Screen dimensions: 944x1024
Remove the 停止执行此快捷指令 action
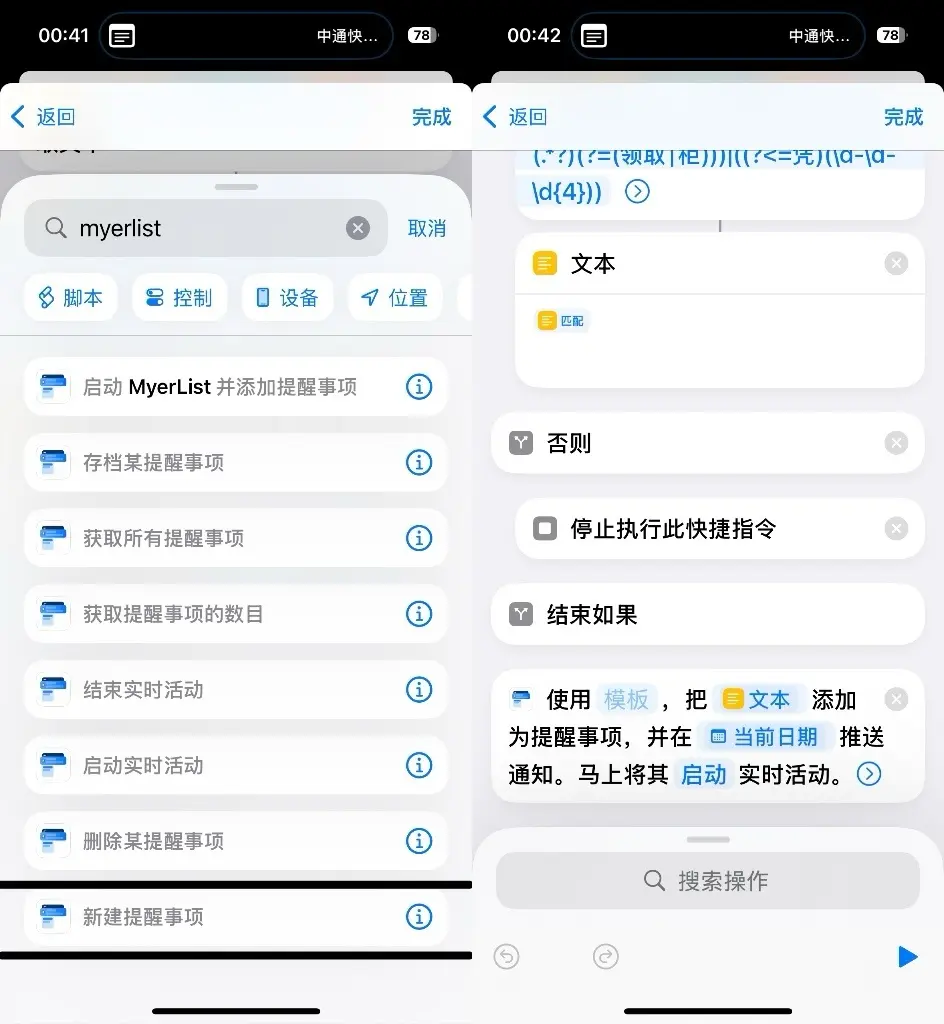(x=896, y=529)
